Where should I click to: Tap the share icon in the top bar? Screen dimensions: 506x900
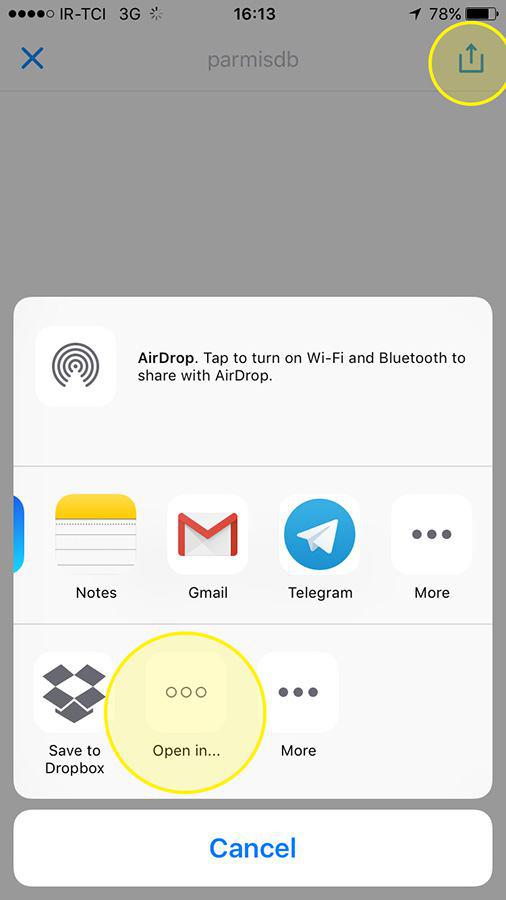tap(472, 59)
